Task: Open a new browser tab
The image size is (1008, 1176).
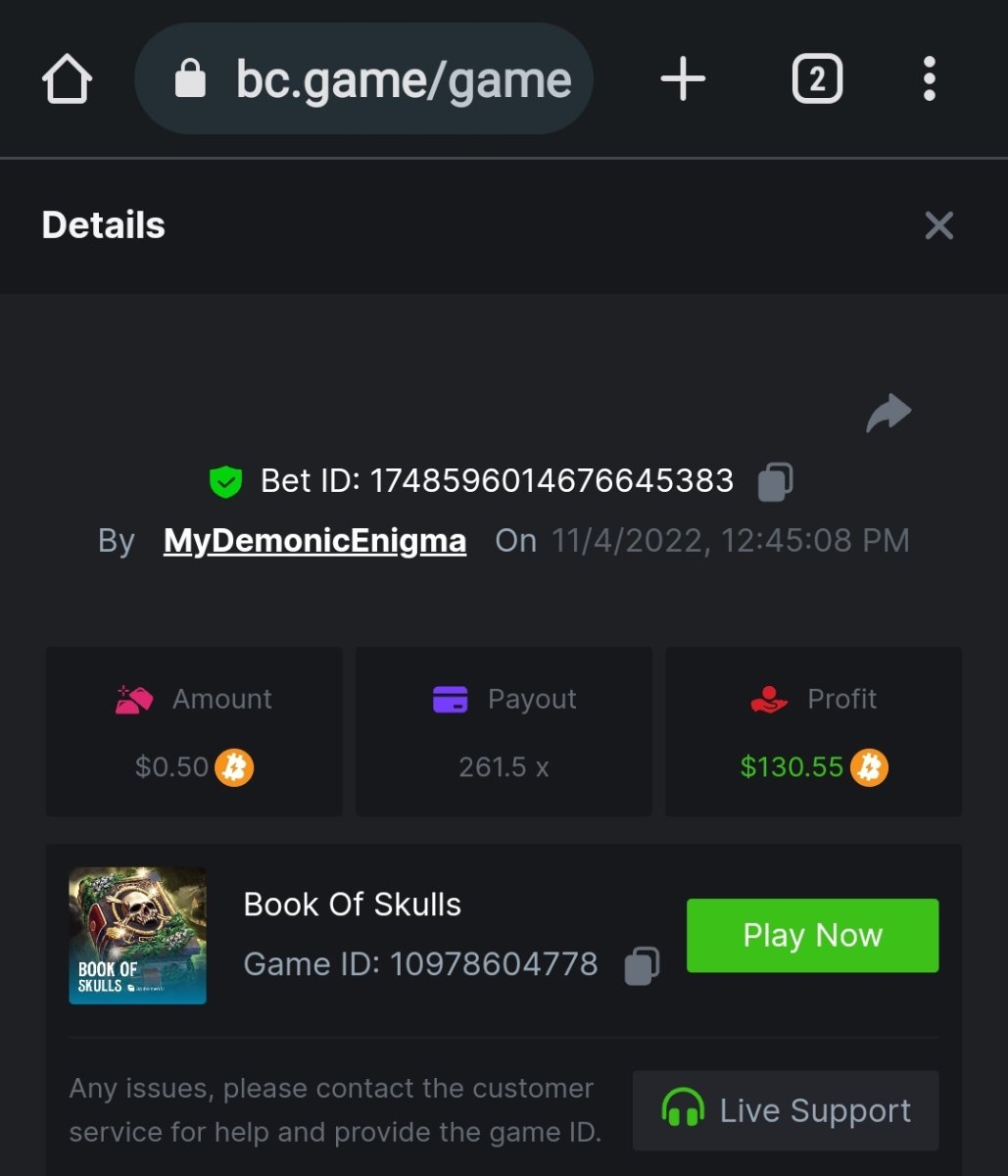Action: (683, 79)
